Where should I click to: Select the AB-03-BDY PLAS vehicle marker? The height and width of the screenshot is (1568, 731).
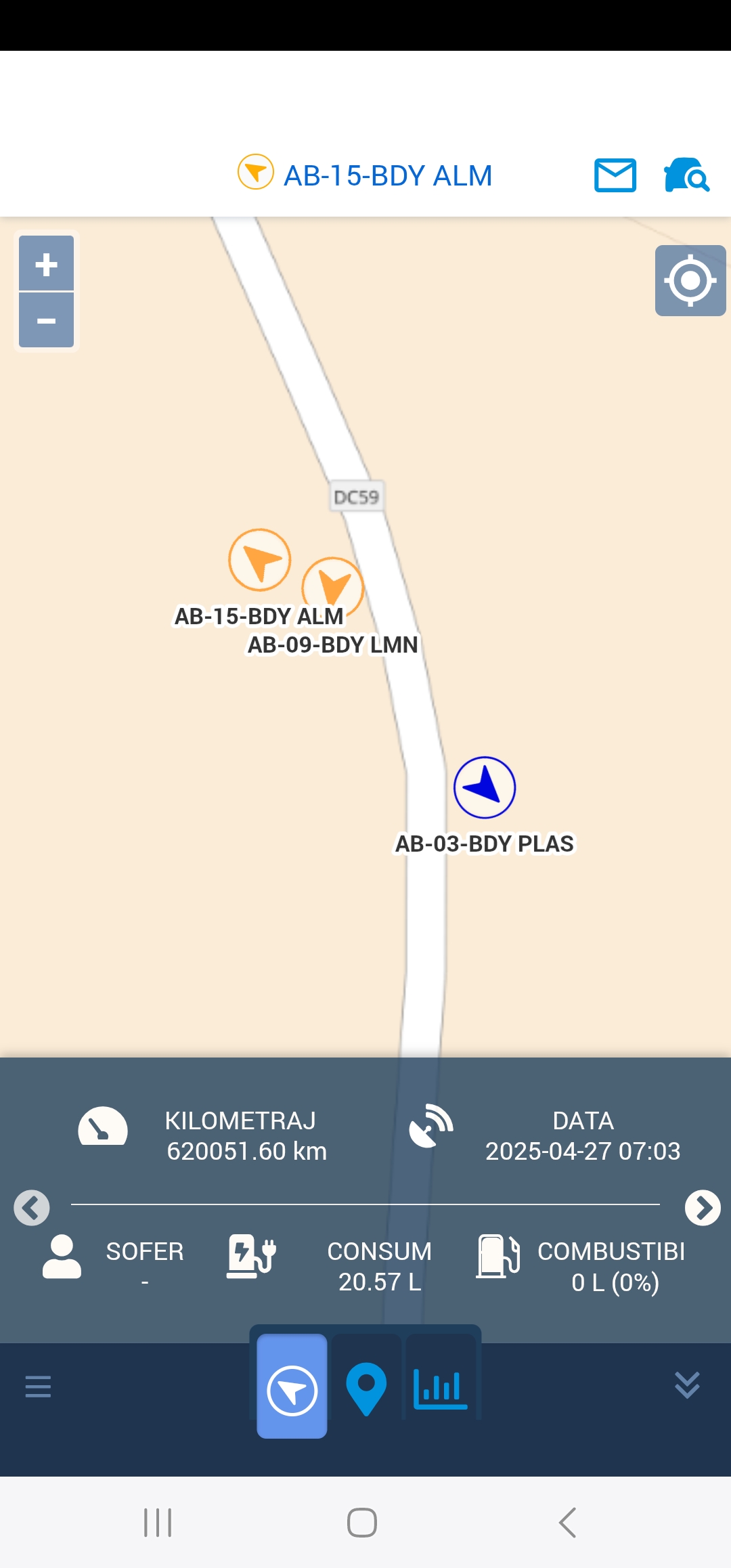(x=485, y=787)
